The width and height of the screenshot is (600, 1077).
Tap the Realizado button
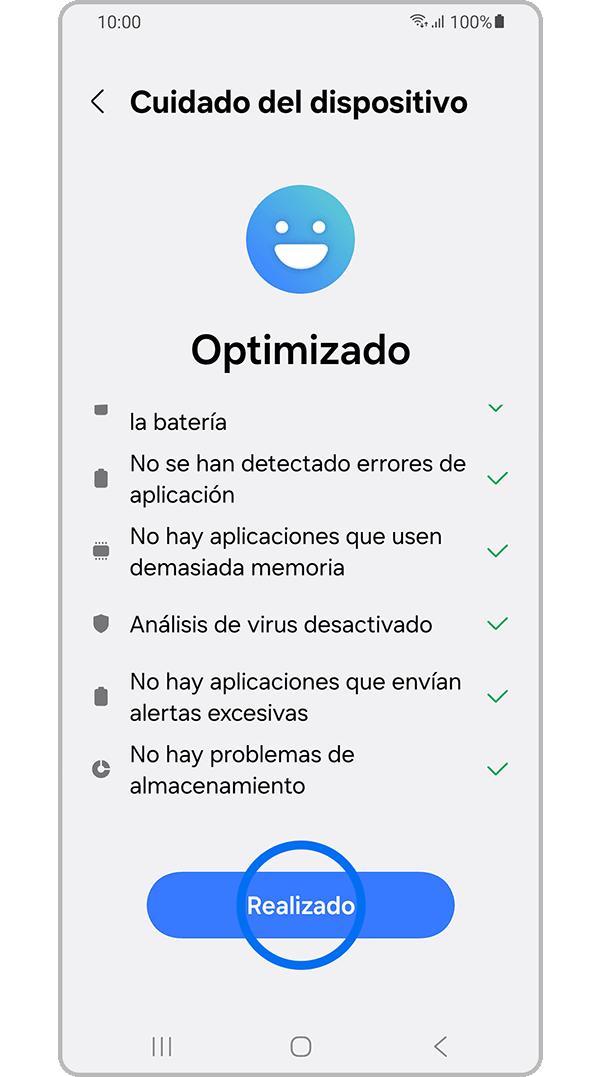click(300, 905)
